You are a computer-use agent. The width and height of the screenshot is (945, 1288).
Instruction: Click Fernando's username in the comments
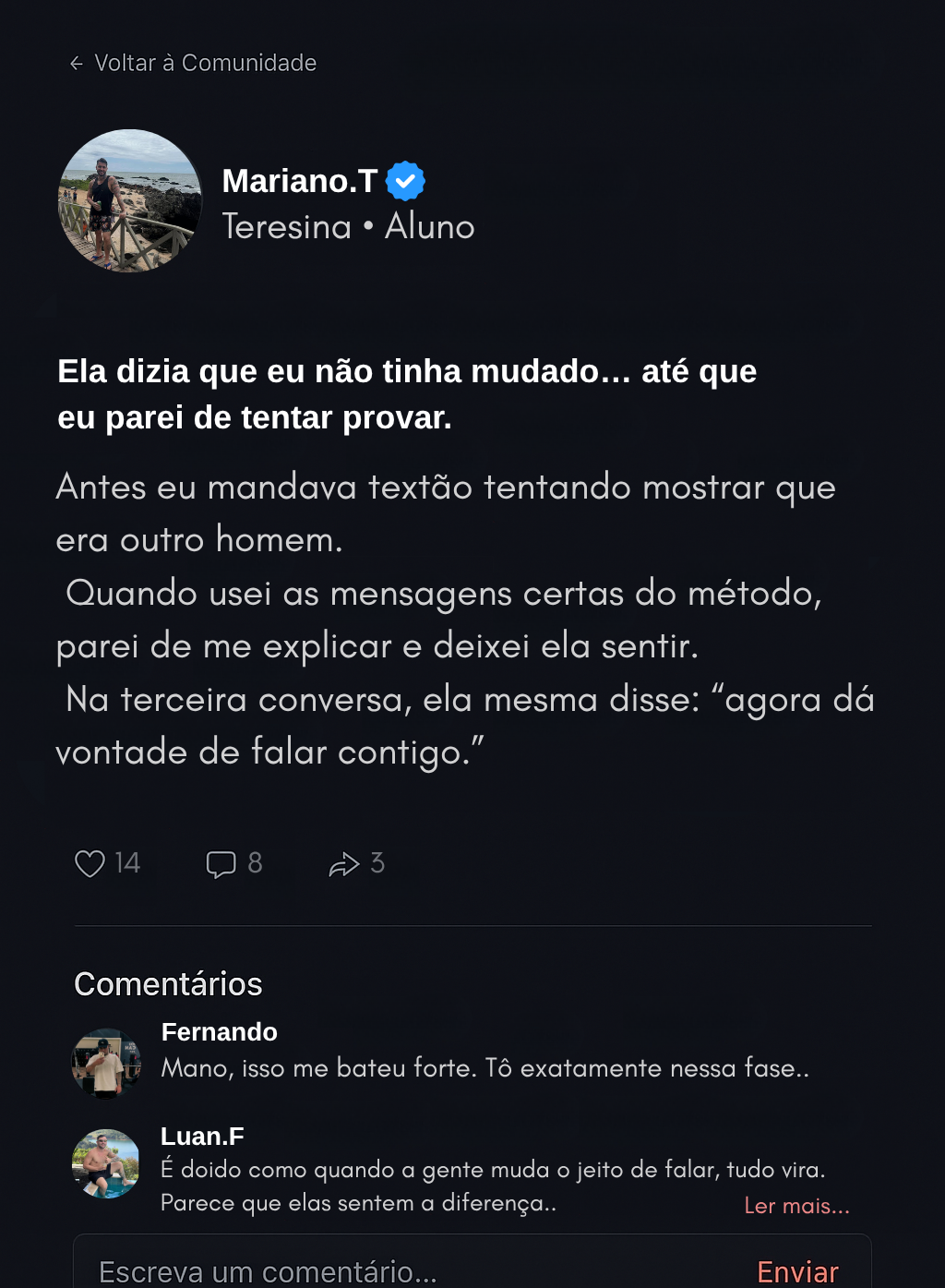[x=219, y=1032]
